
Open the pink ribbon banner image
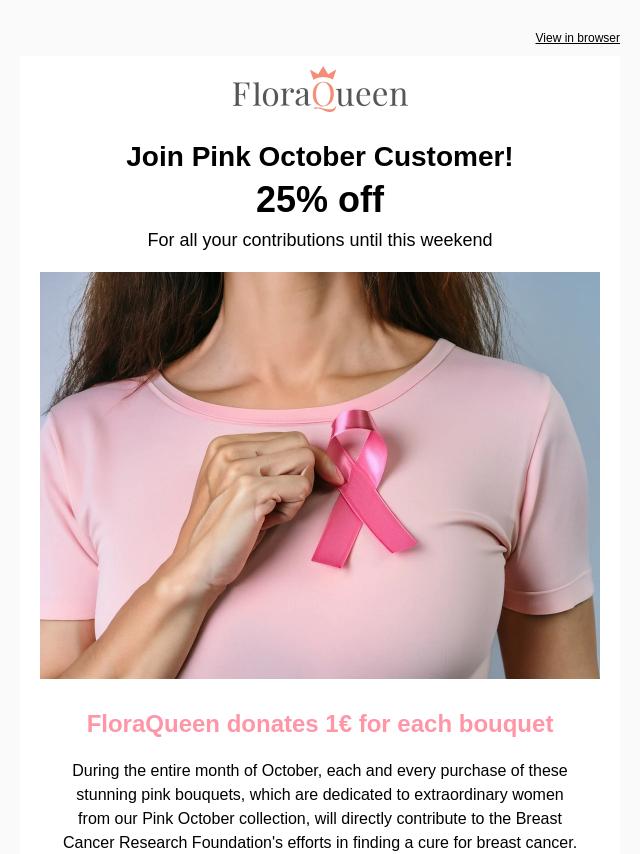(x=320, y=475)
